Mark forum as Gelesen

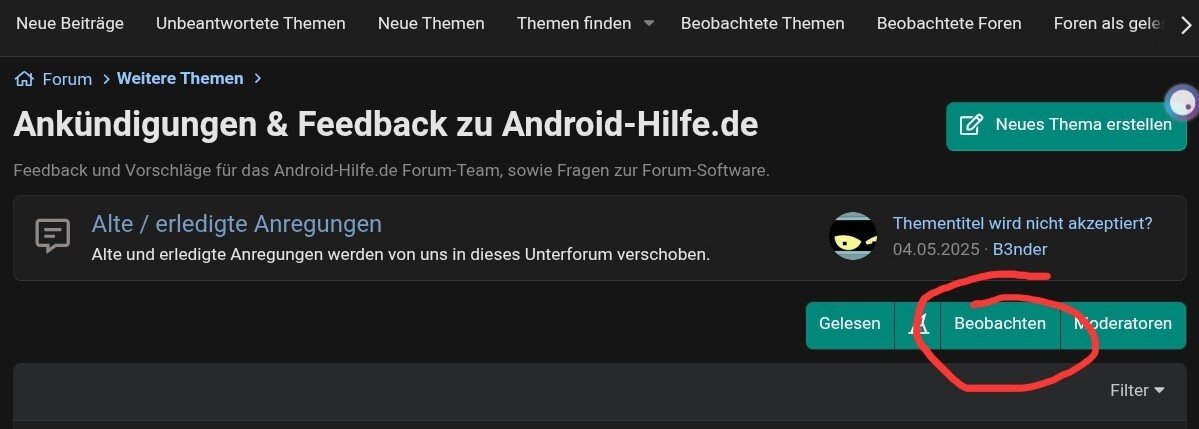(849, 324)
